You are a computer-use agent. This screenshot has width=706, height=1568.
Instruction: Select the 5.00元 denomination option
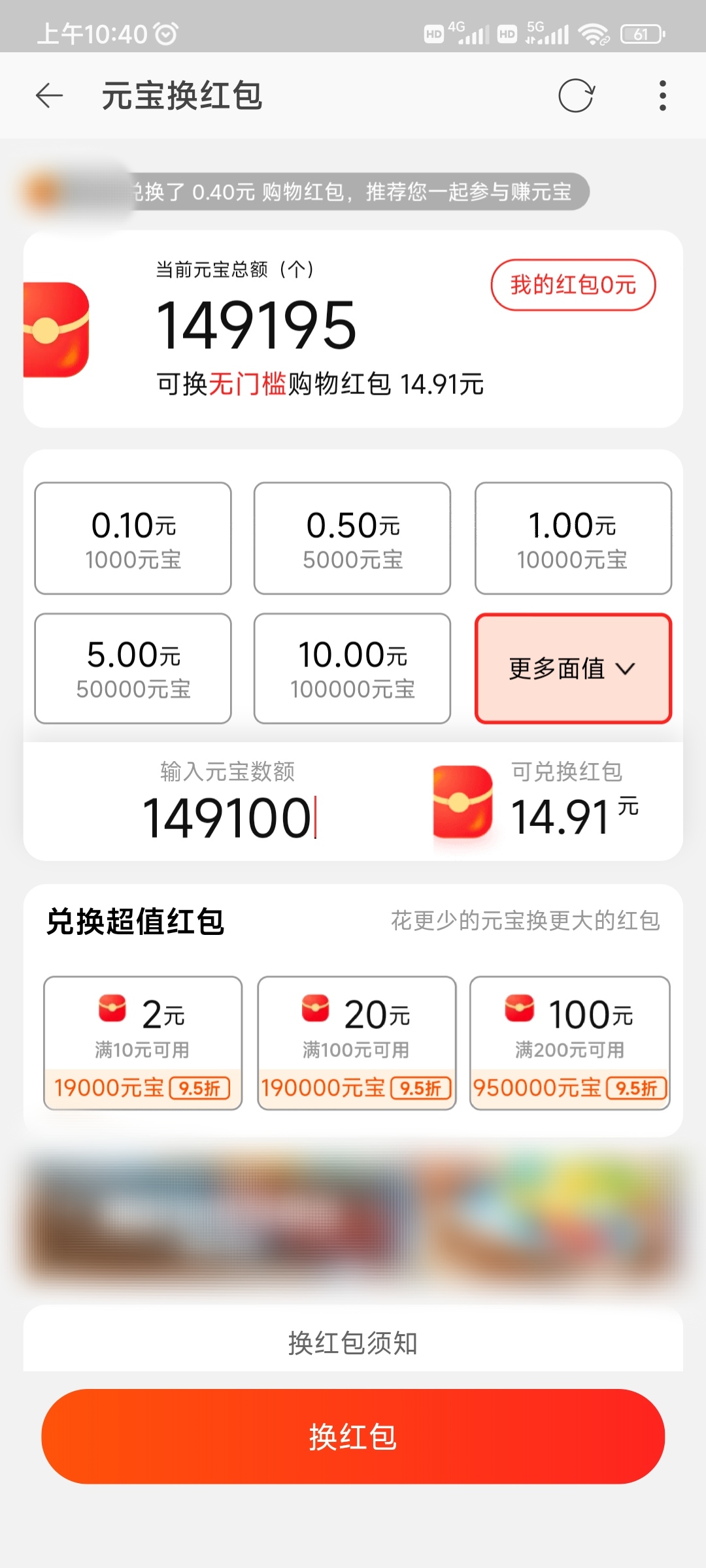point(133,668)
